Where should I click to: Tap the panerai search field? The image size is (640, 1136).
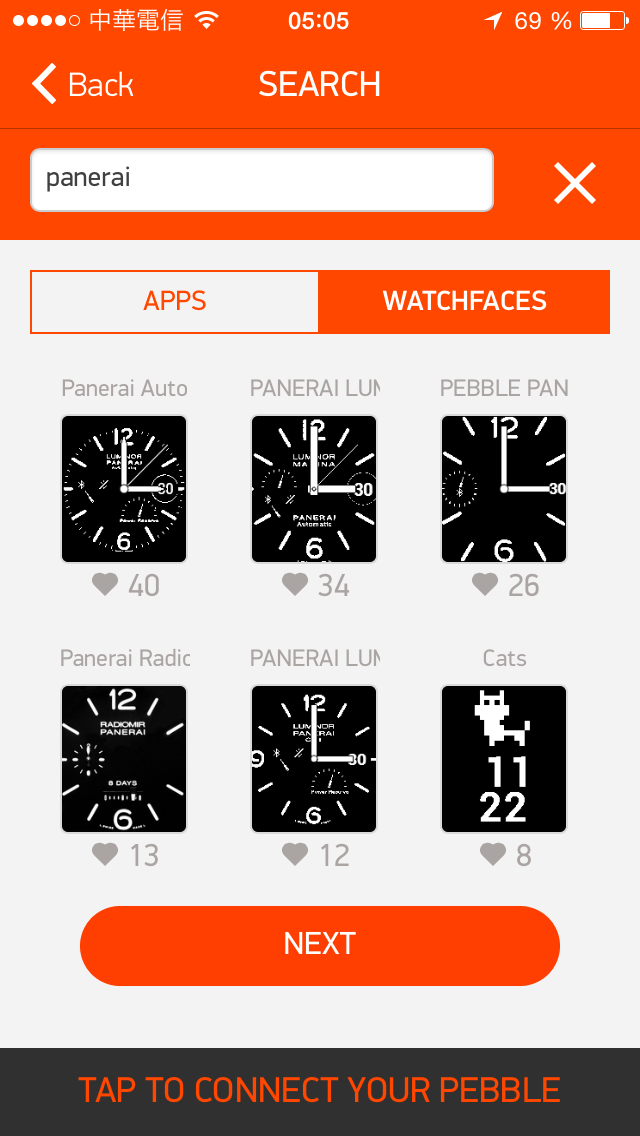pyautogui.click(x=262, y=180)
